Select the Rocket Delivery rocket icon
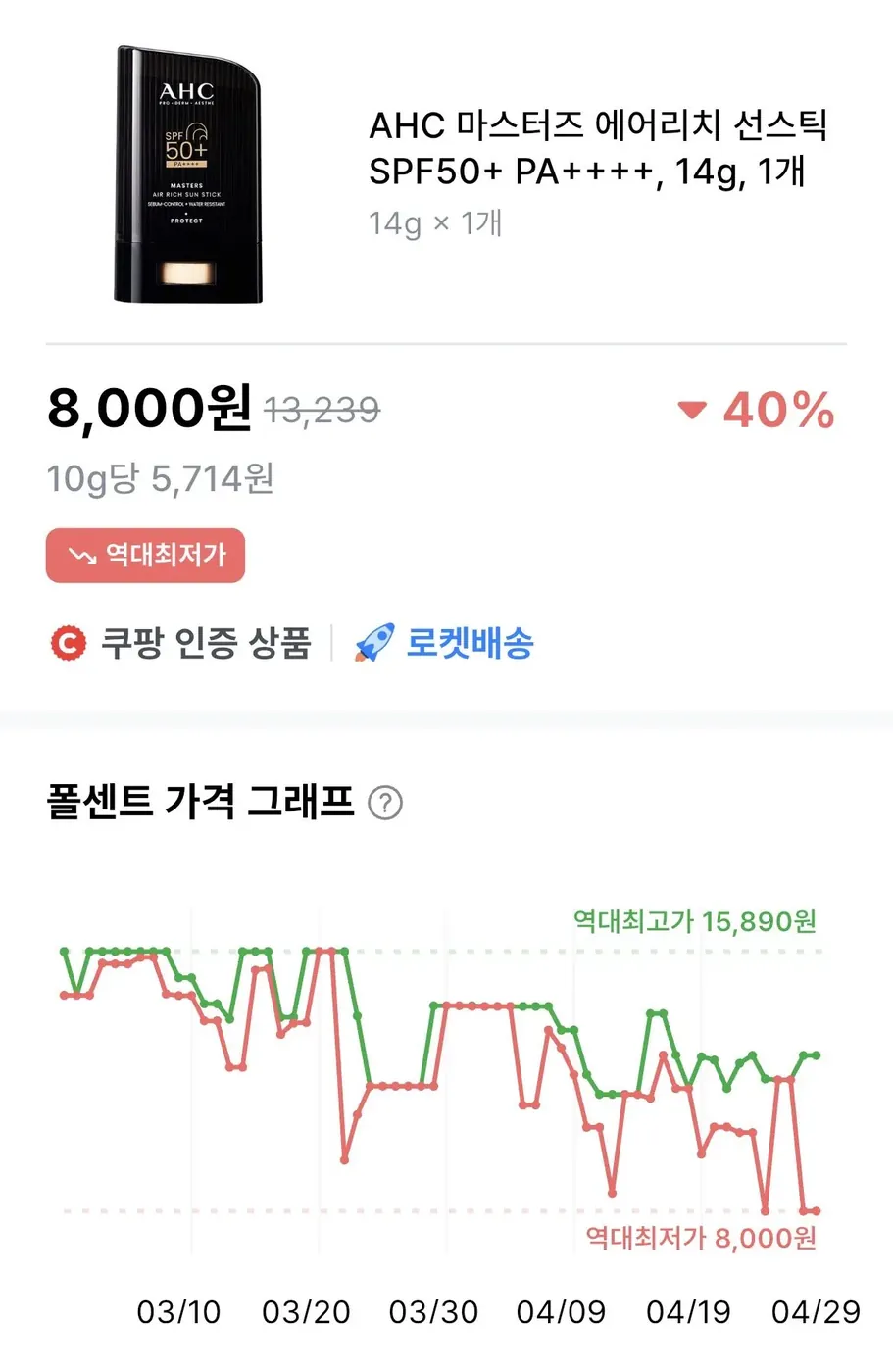893x1372 pixels. 375,641
